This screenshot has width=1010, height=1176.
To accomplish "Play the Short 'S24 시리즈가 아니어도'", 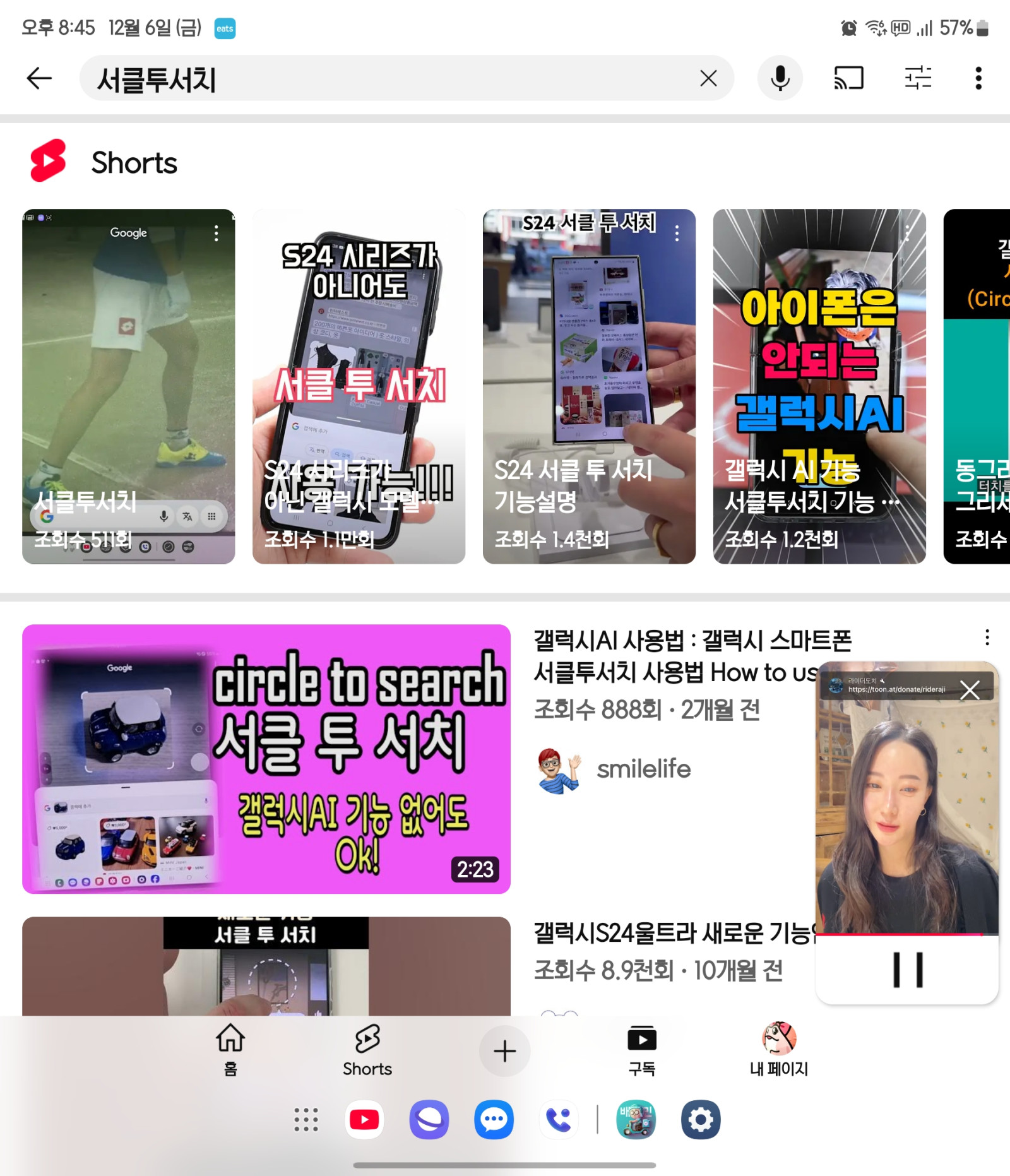I will (359, 386).
